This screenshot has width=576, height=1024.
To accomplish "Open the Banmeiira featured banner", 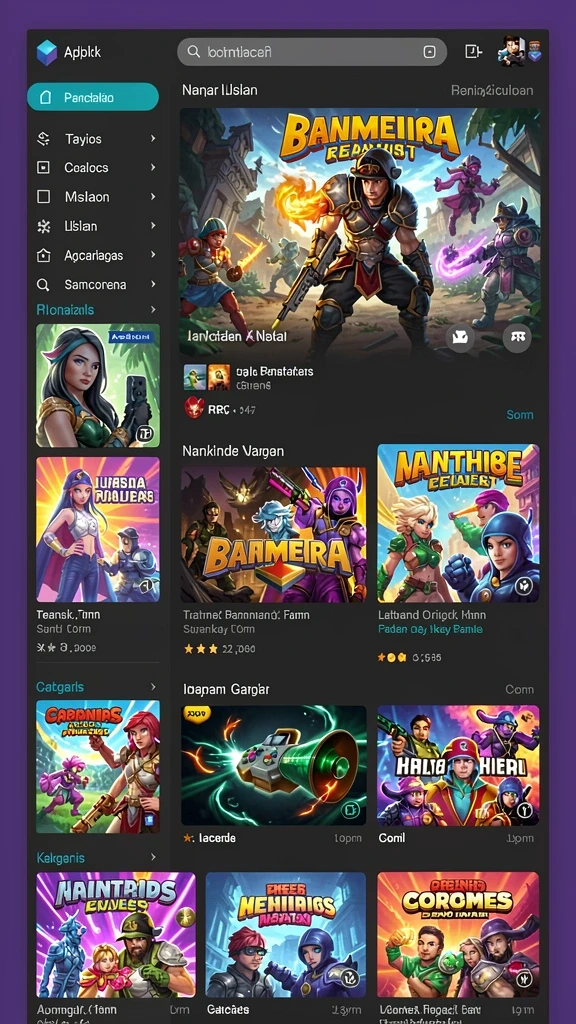I will [360, 235].
